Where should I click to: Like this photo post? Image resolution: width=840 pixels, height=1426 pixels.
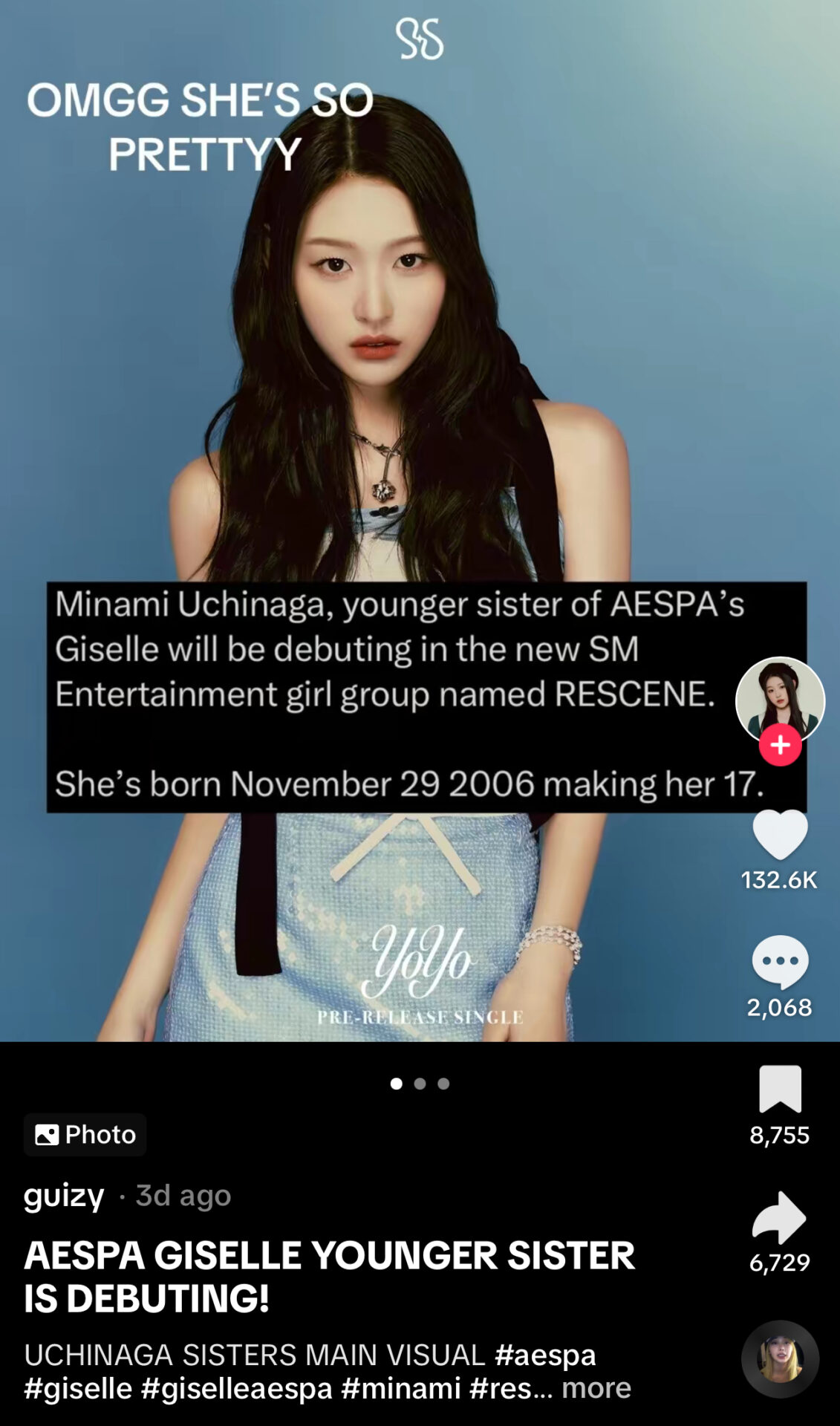pos(780,834)
